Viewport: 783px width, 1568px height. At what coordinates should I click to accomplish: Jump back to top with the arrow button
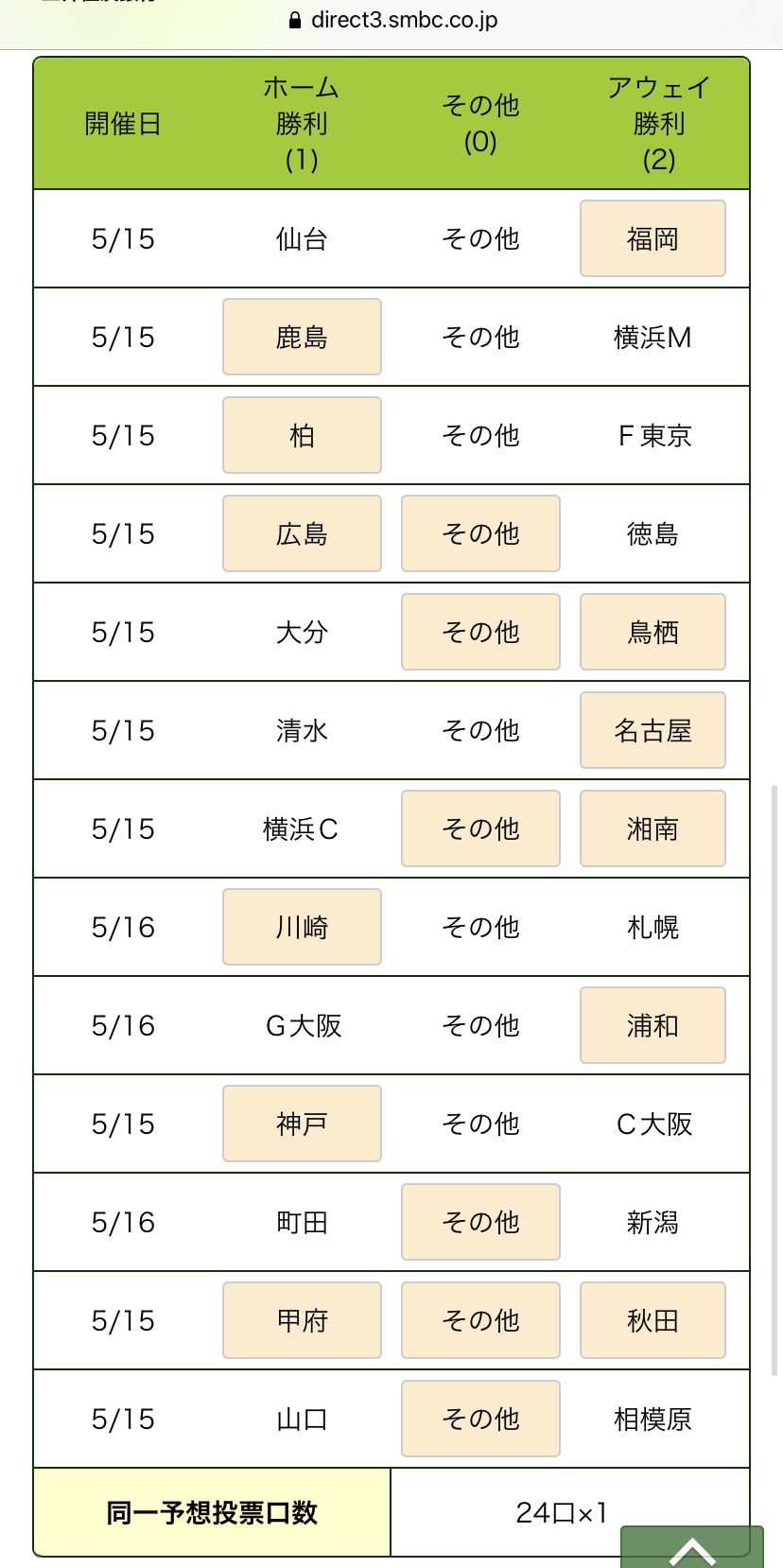[x=692, y=1547]
